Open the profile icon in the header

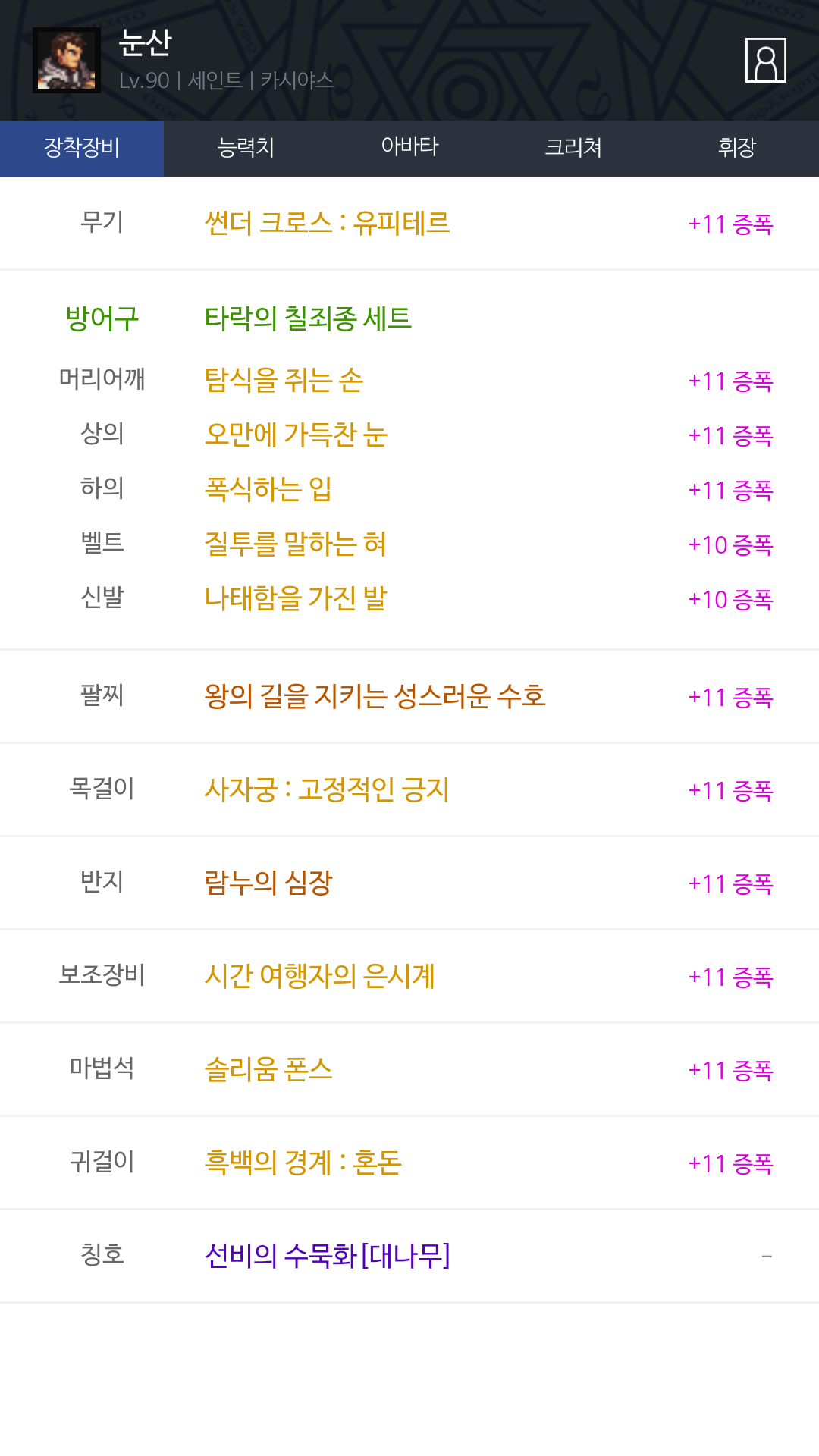(x=765, y=60)
